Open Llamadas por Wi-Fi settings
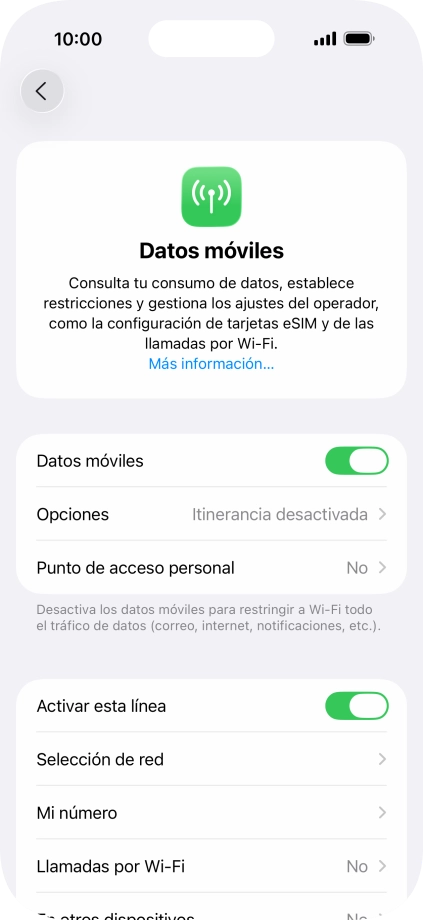This screenshot has height=920, width=423. (211, 866)
